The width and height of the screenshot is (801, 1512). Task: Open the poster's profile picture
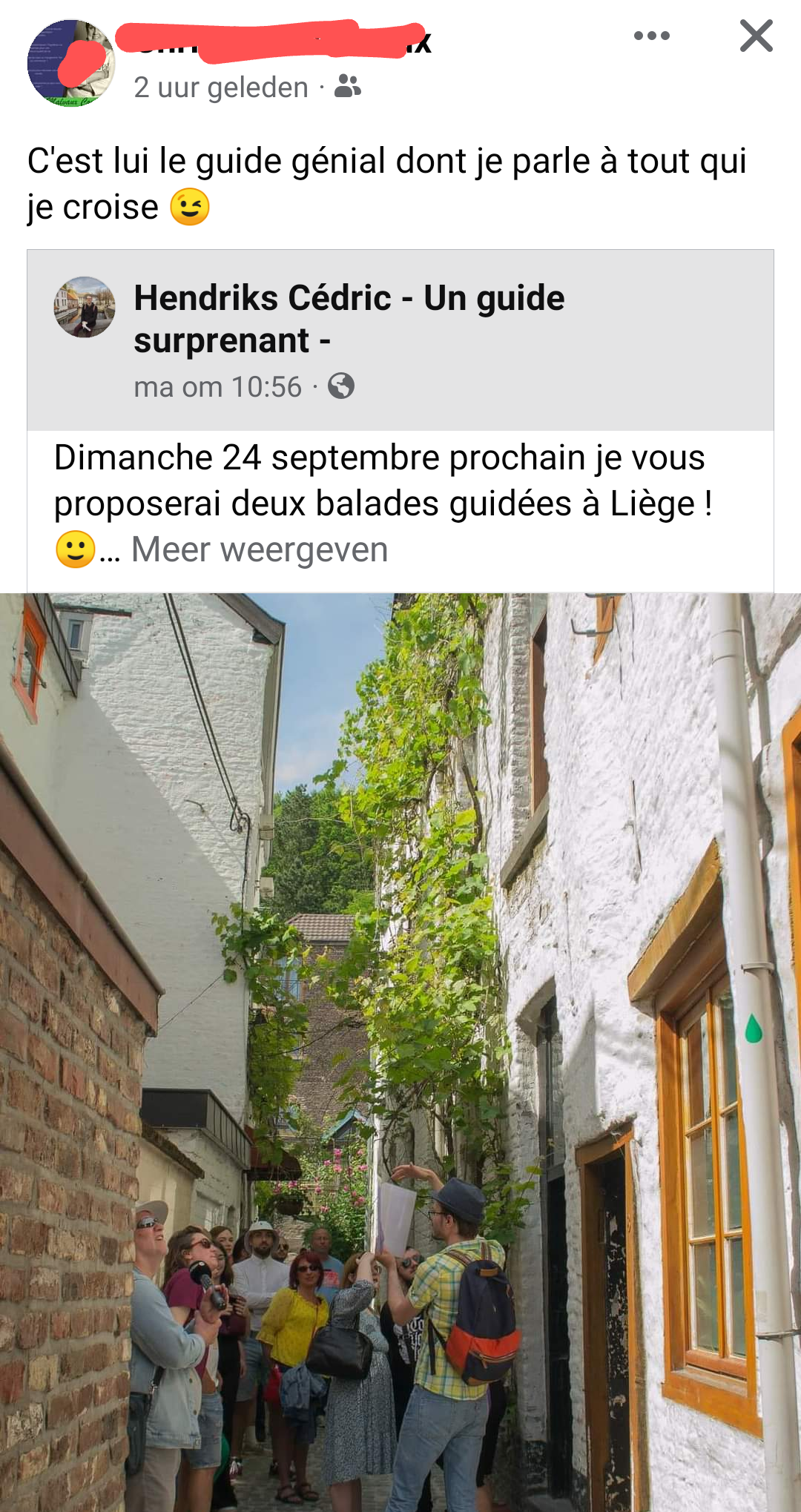(70, 63)
